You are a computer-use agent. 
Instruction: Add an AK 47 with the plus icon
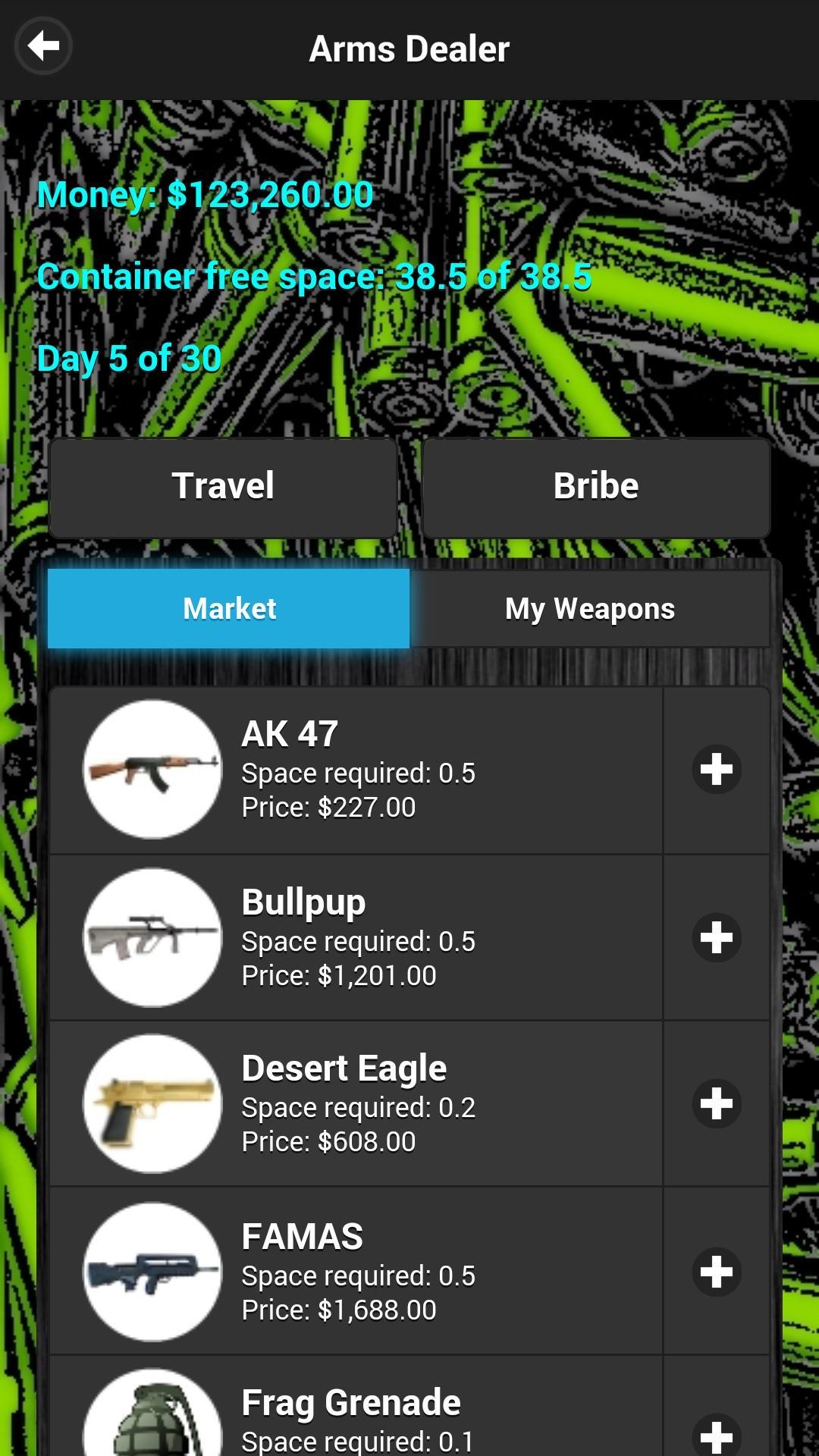[715, 769]
